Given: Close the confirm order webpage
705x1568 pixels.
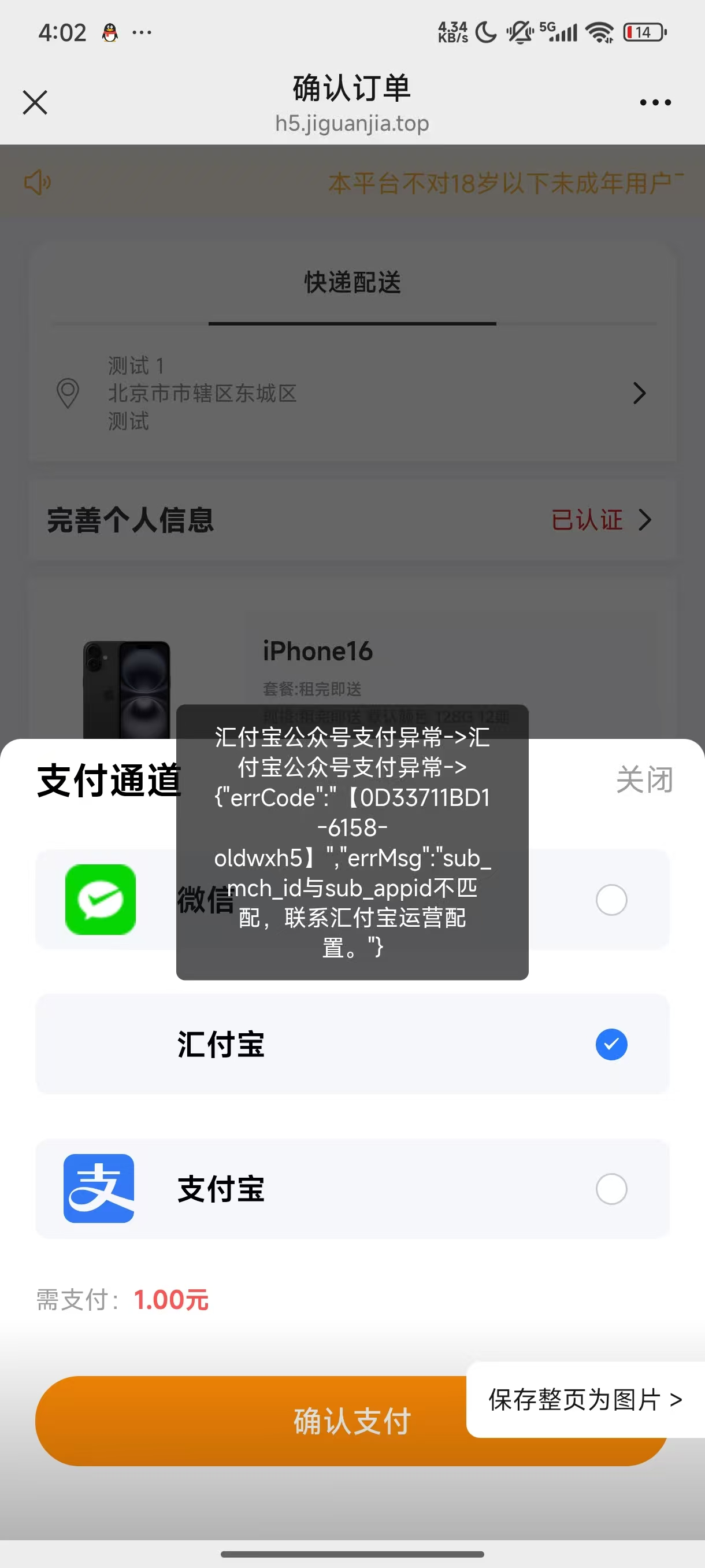Looking at the screenshot, I should 35,102.
